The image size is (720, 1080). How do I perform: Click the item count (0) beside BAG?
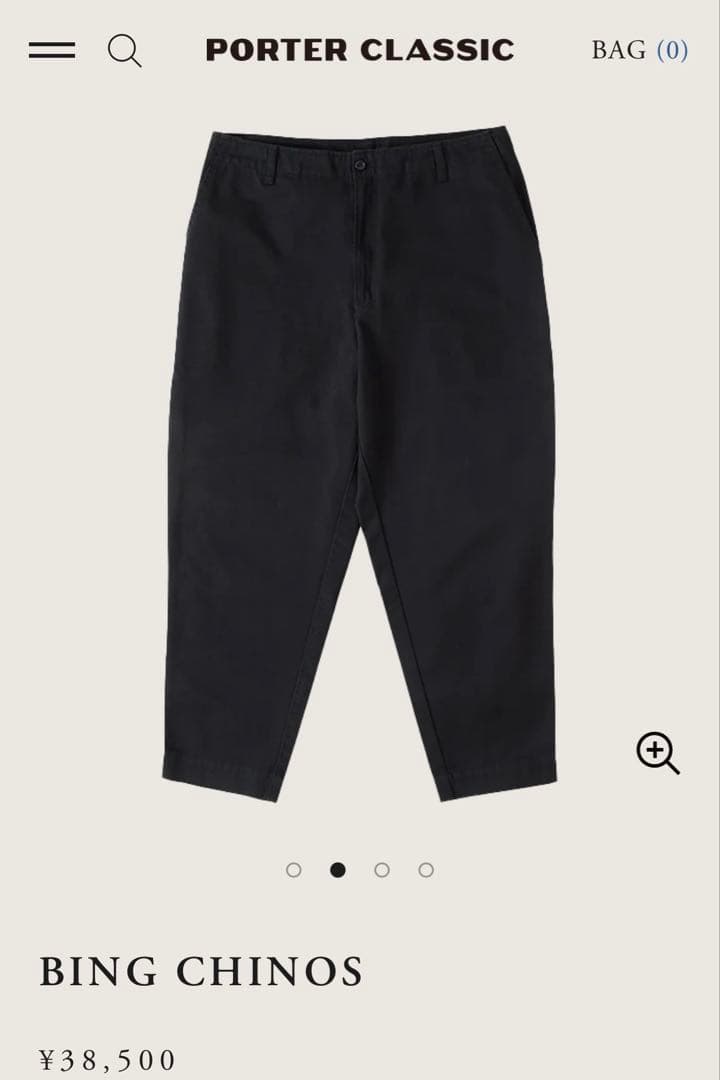tap(669, 48)
